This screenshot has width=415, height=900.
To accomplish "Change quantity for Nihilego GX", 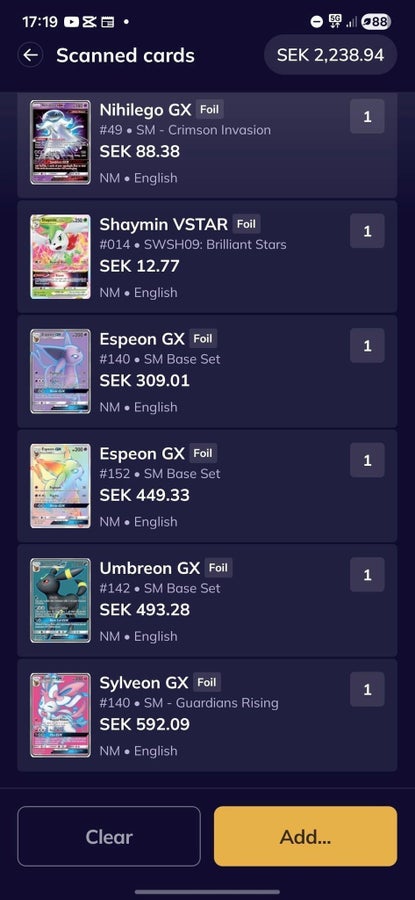I will [x=367, y=117].
